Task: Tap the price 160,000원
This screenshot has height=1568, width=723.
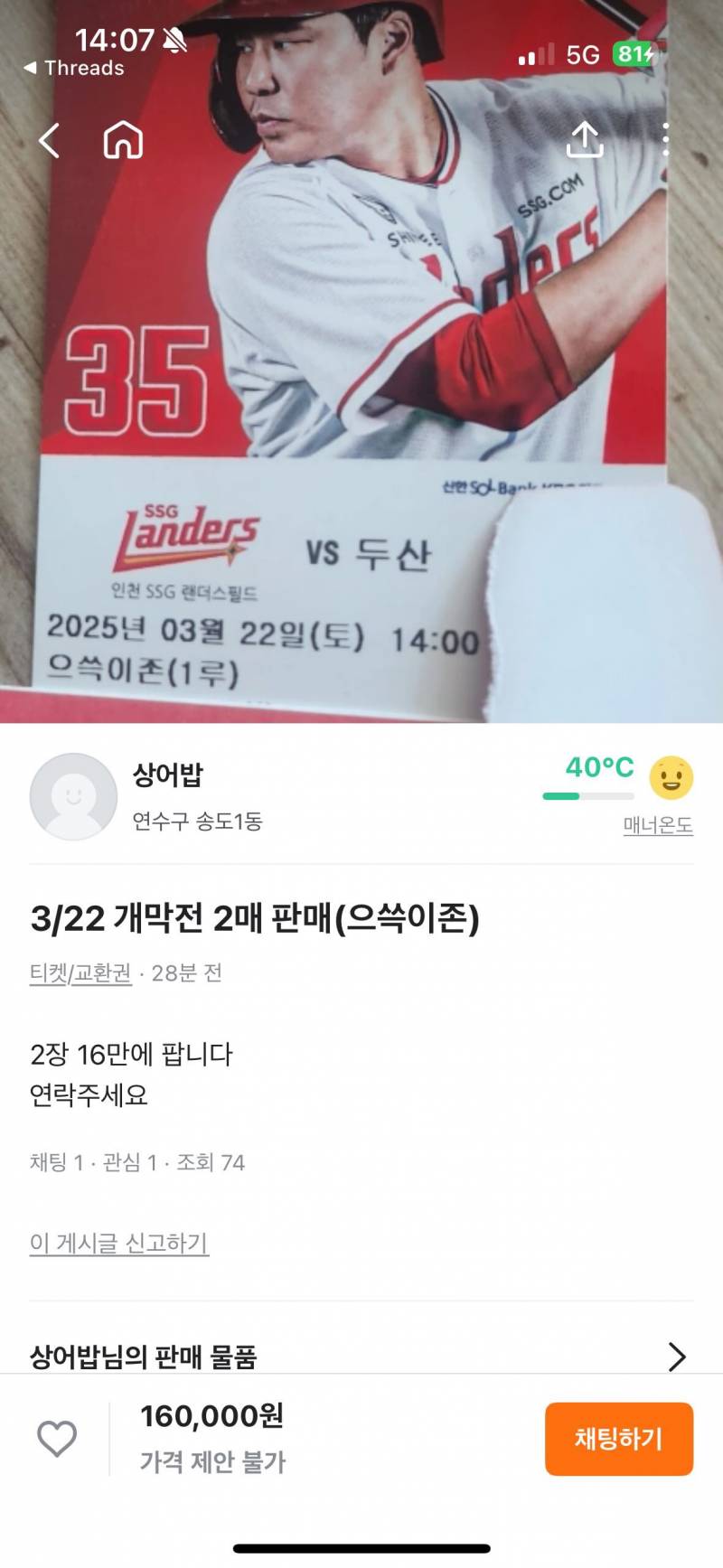Action: [214, 1418]
